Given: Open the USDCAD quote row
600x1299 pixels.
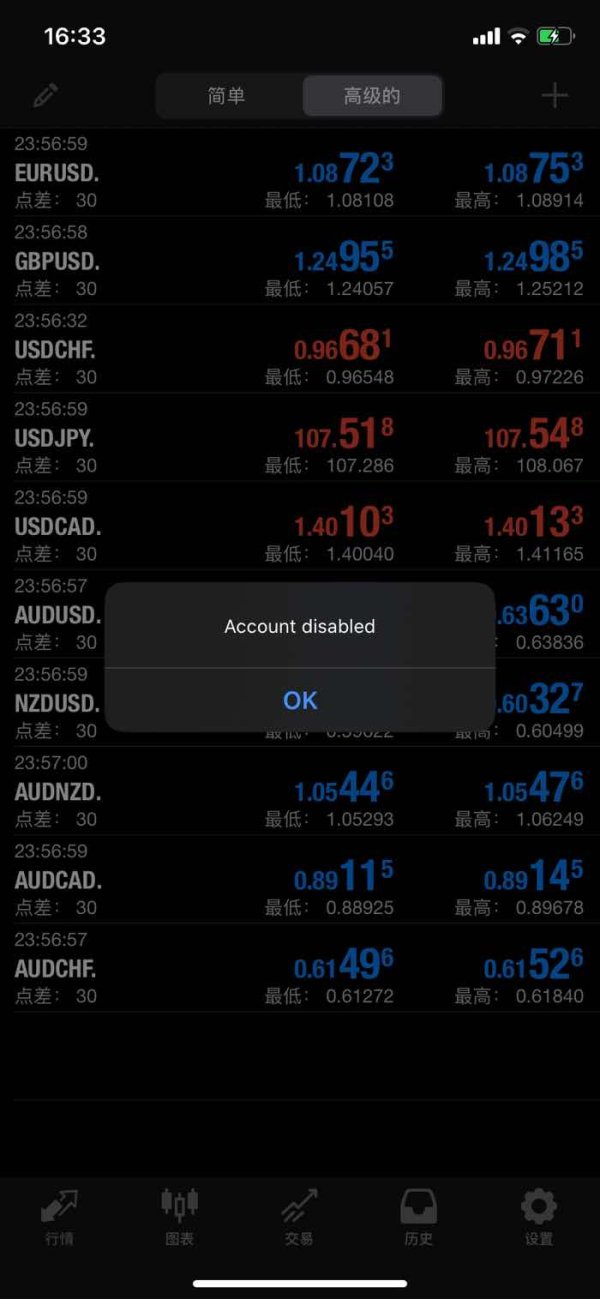Looking at the screenshot, I should [300, 525].
